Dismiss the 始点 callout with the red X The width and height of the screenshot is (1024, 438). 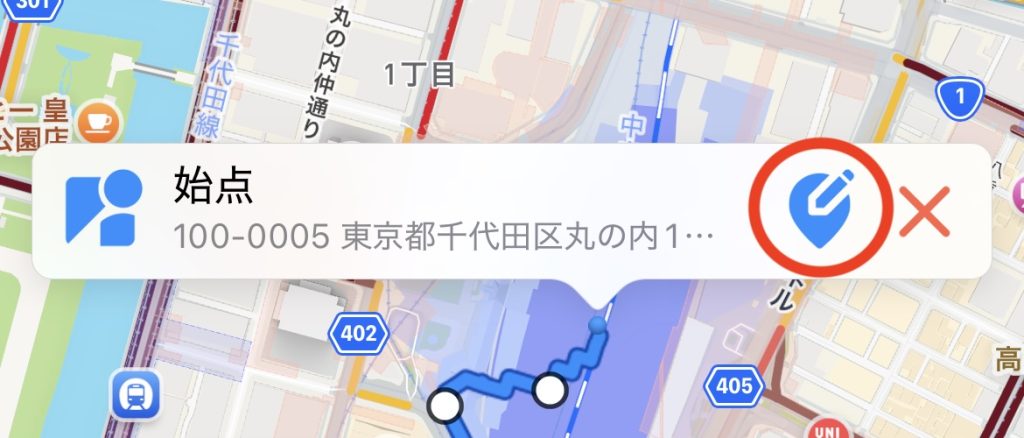tap(923, 212)
